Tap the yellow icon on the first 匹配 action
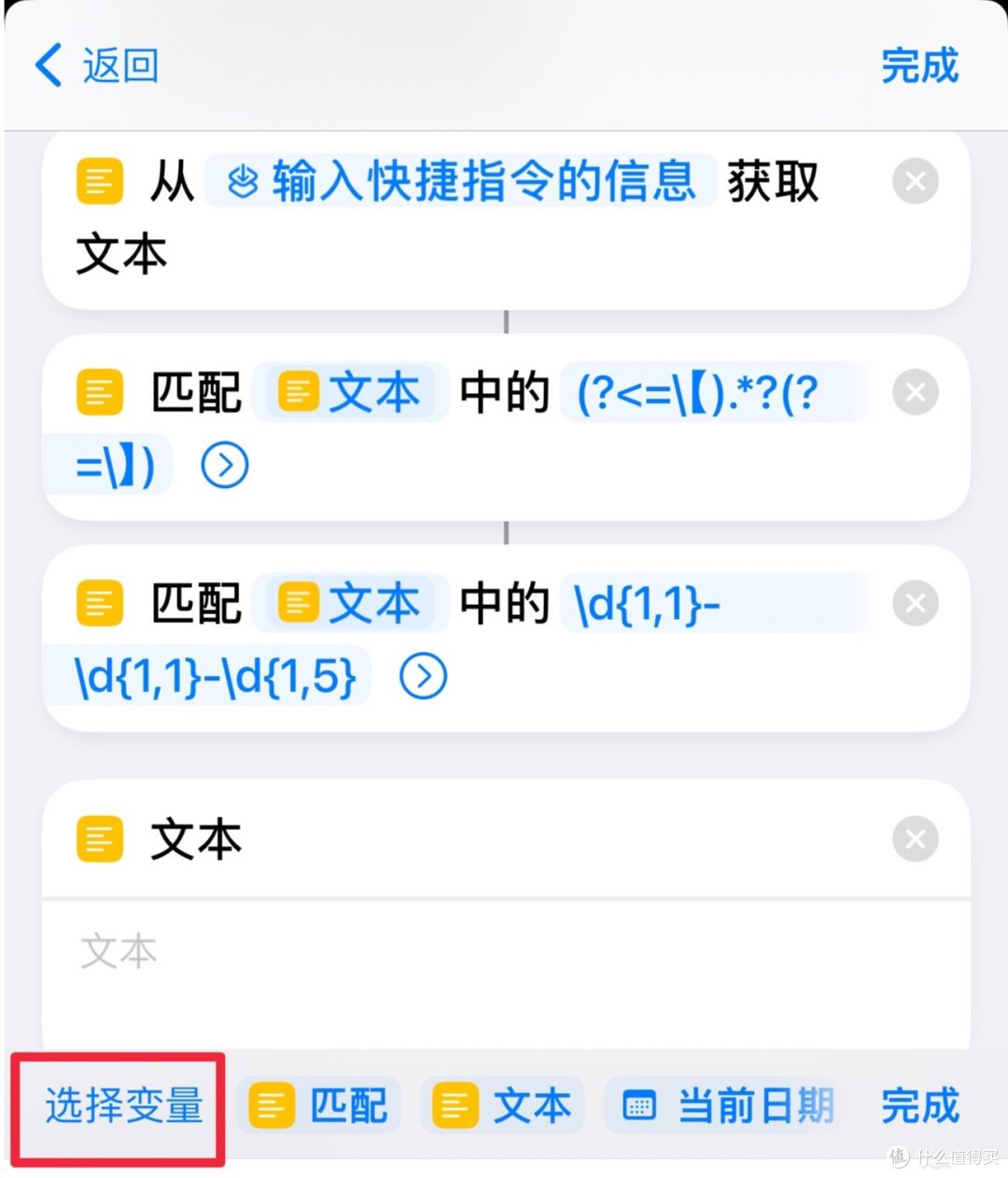This screenshot has height=1178, width=1008. [99, 392]
